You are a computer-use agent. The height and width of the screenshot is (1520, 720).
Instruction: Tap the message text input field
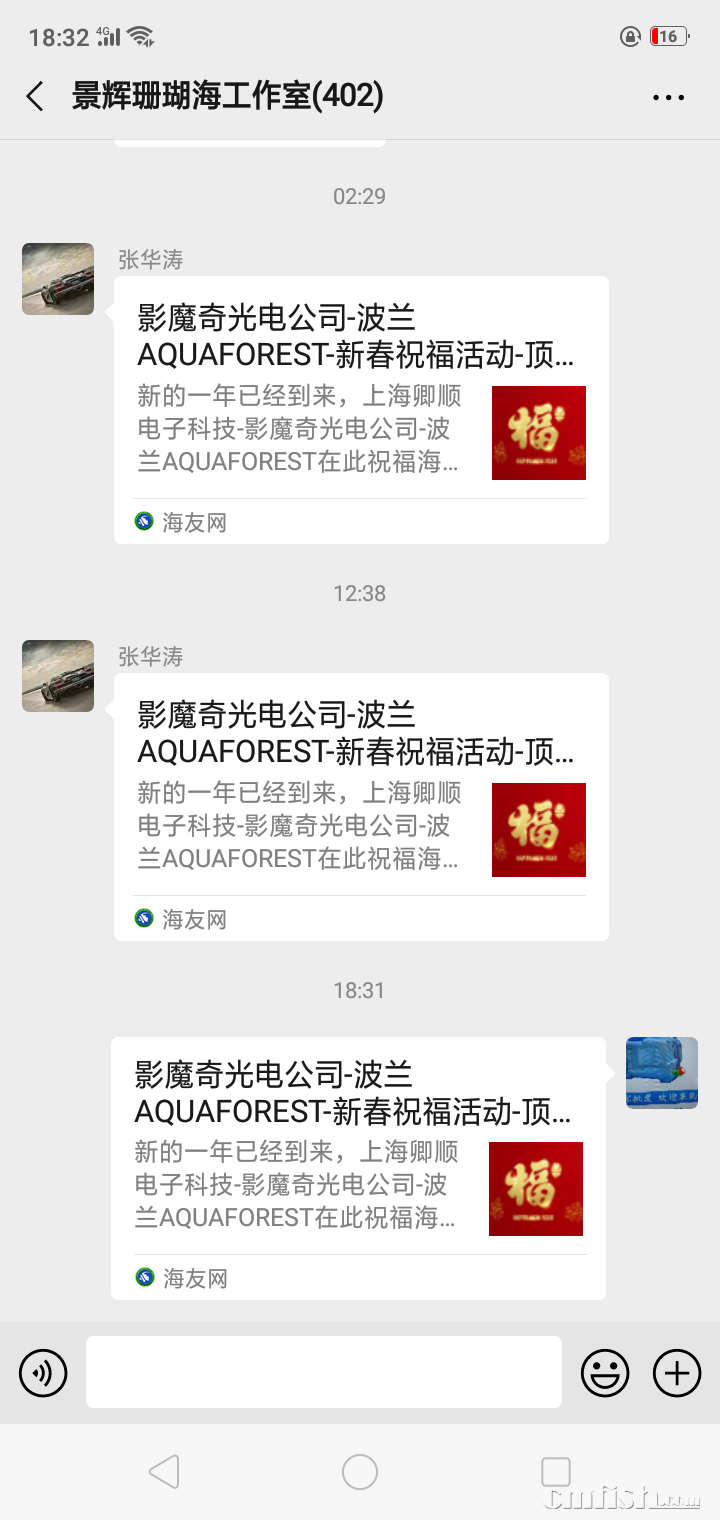pos(320,1372)
